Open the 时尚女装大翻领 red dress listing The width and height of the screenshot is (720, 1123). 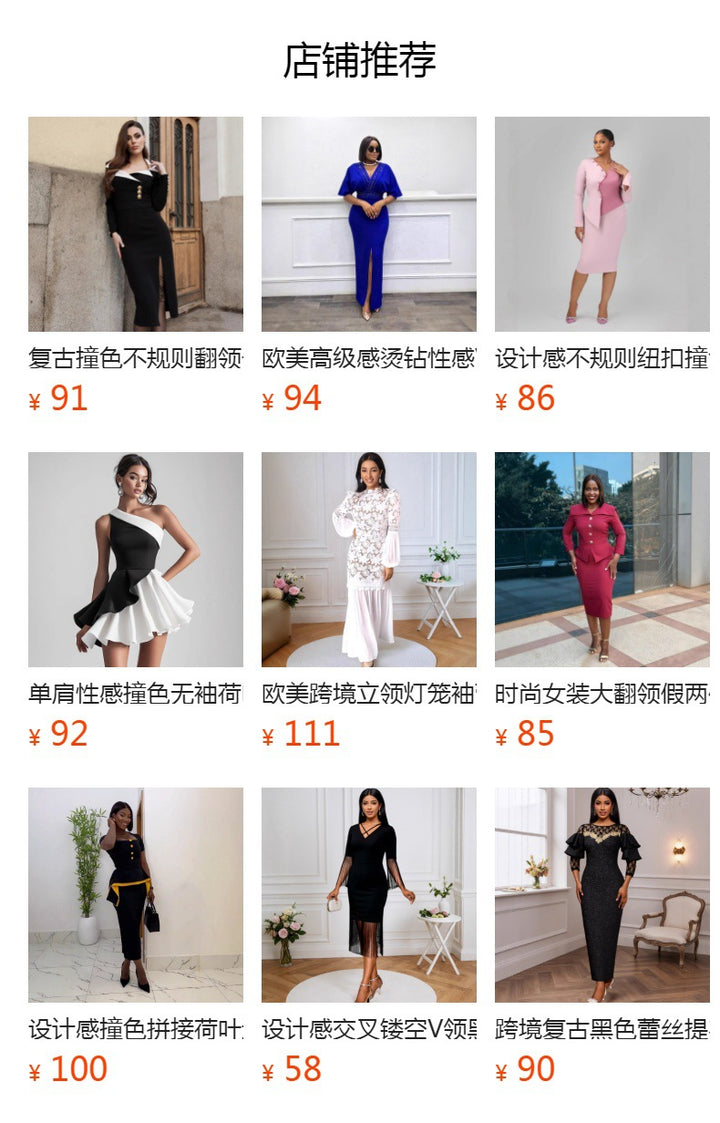pos(602,559)
